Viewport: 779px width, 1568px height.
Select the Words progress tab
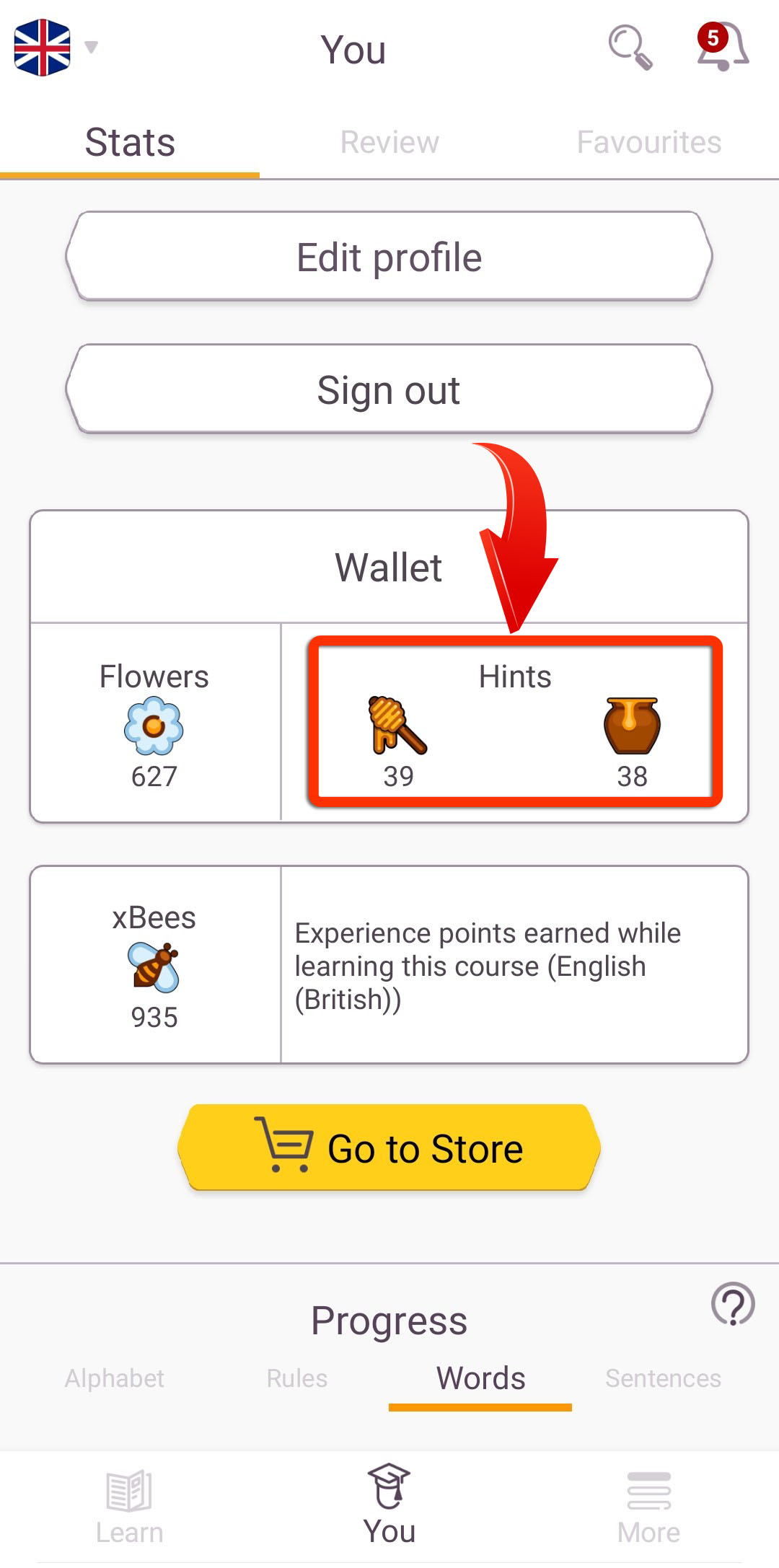[480, 1378]
